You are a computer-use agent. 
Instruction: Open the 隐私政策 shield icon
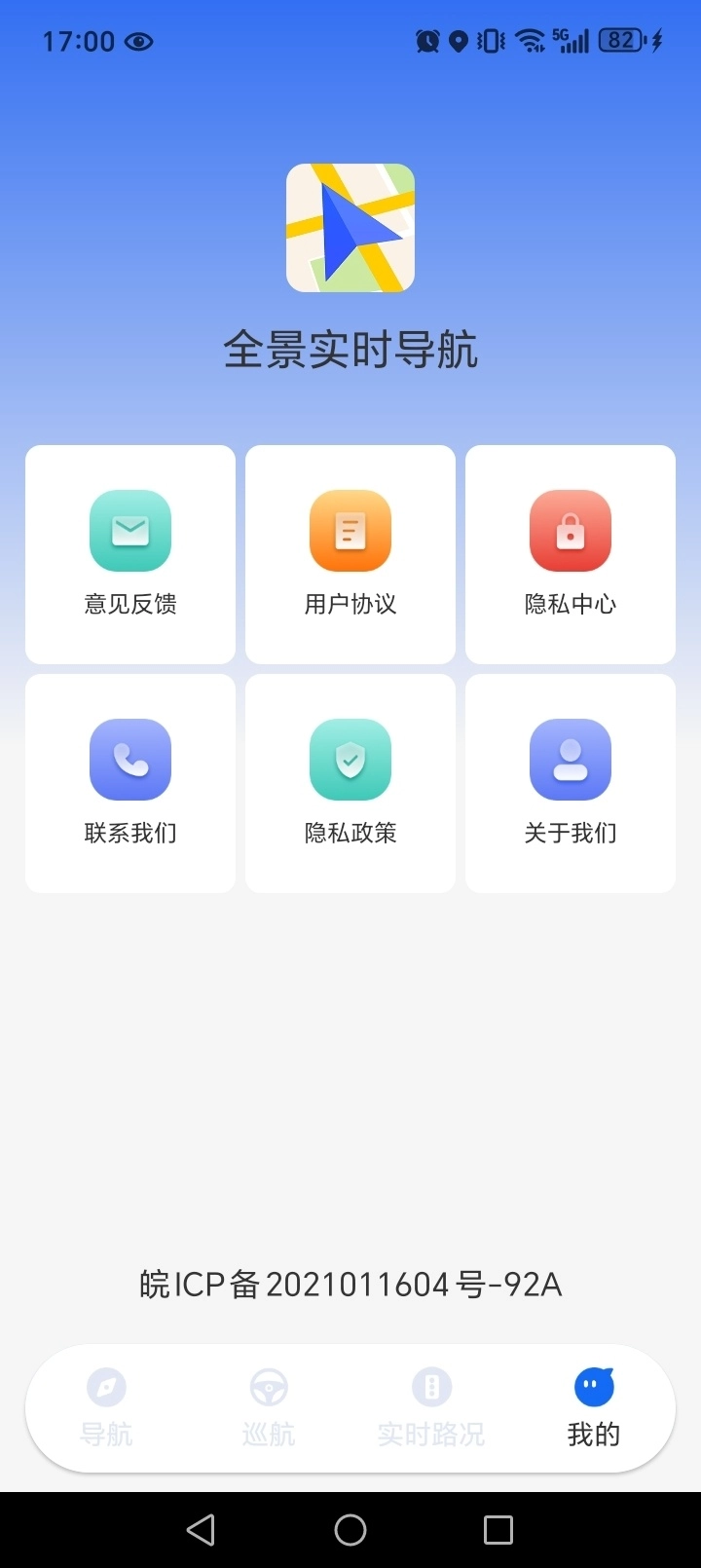point(350,760)
